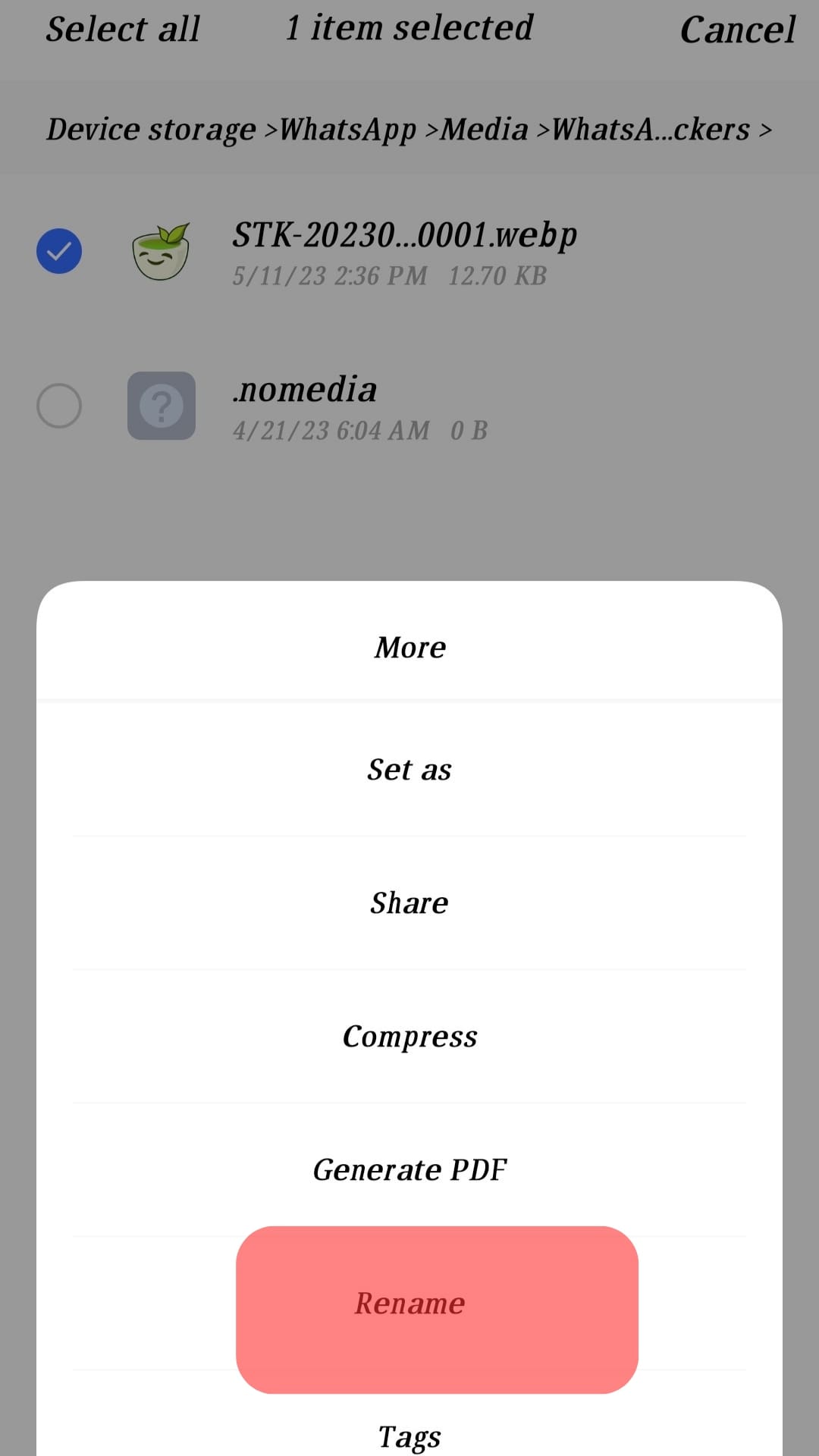Tap Select all in the top bar
This screenshot has height=1456, width=819.
point(123,30)
